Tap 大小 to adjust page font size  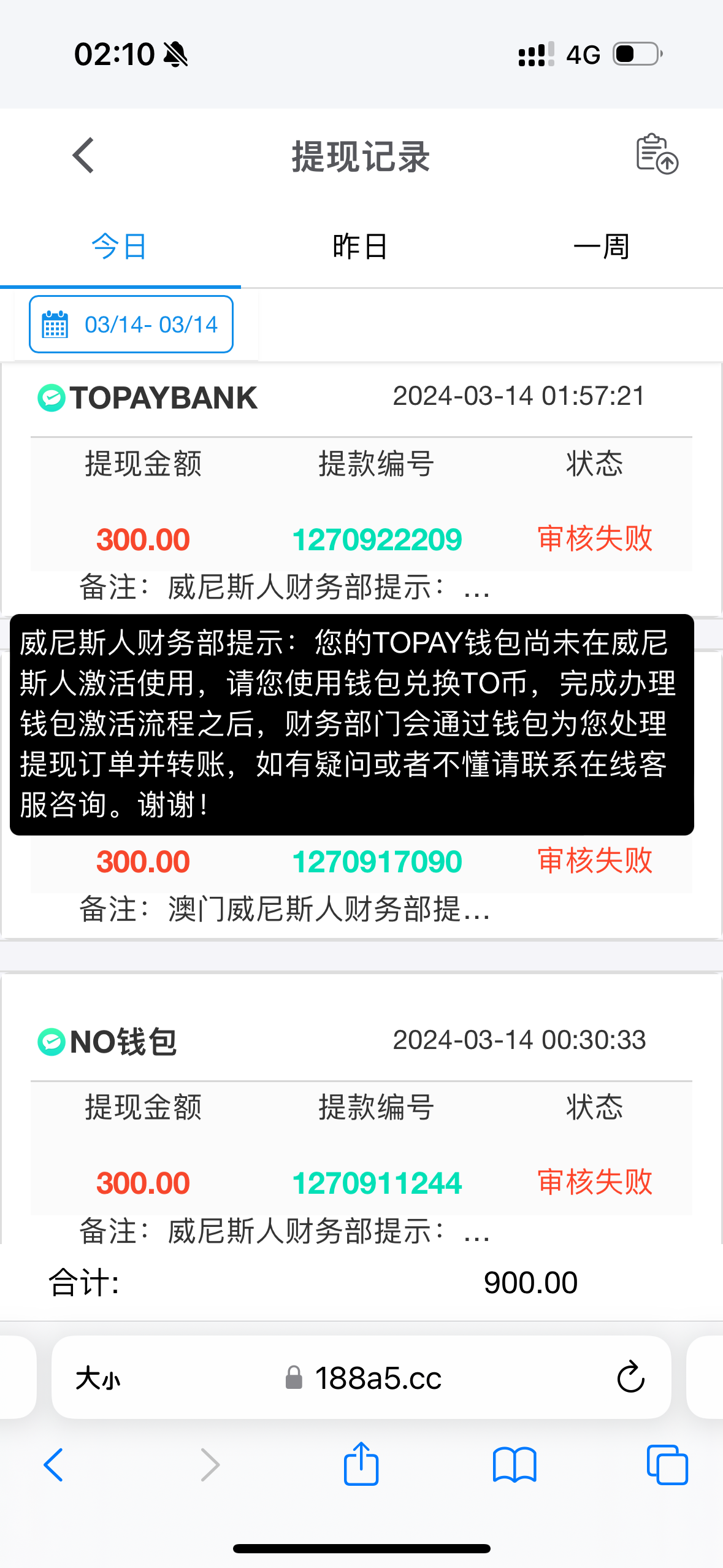pyautogui.click(x=99, y=1377)
